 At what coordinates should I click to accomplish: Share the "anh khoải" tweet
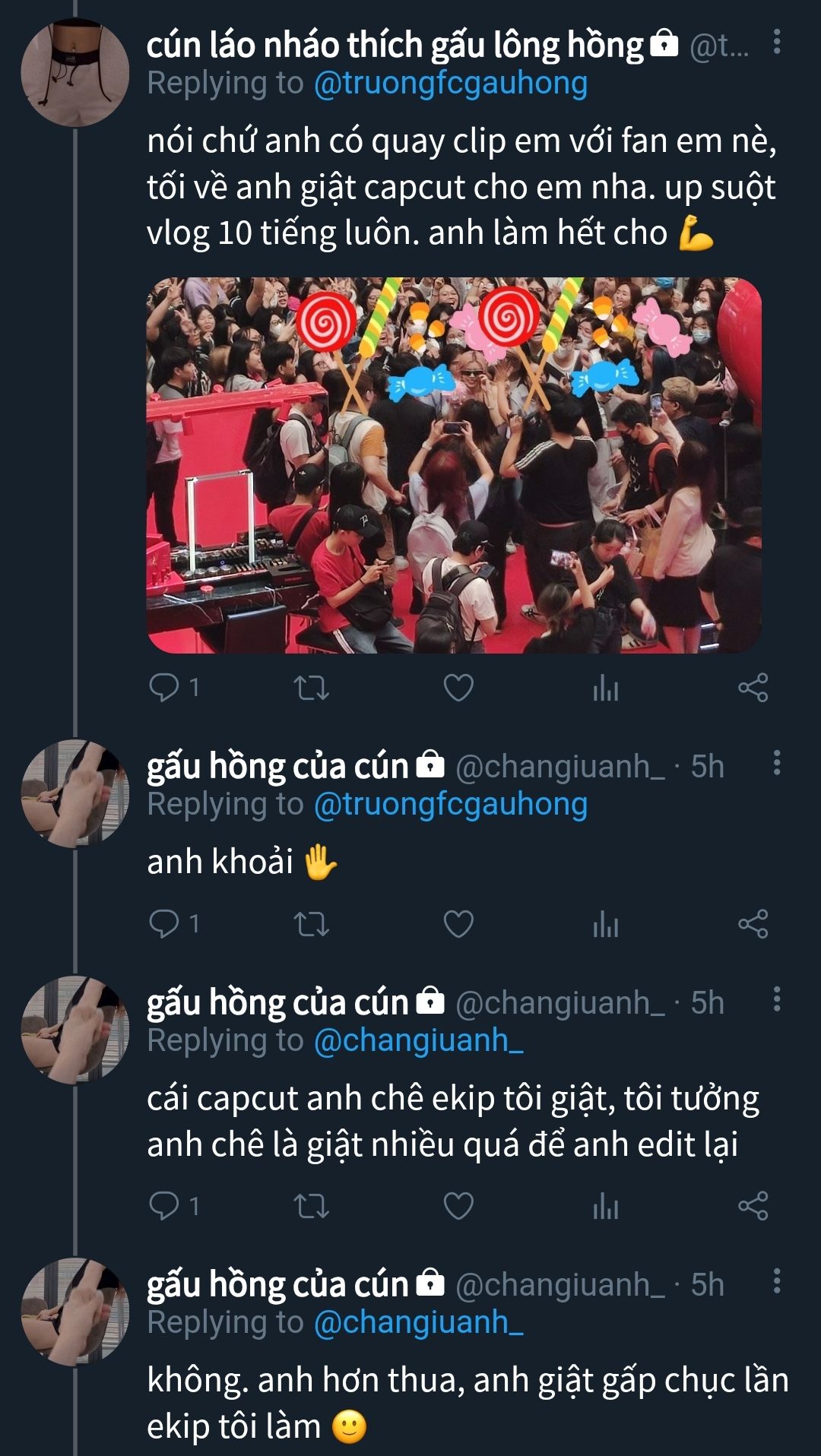coord(753,924)
